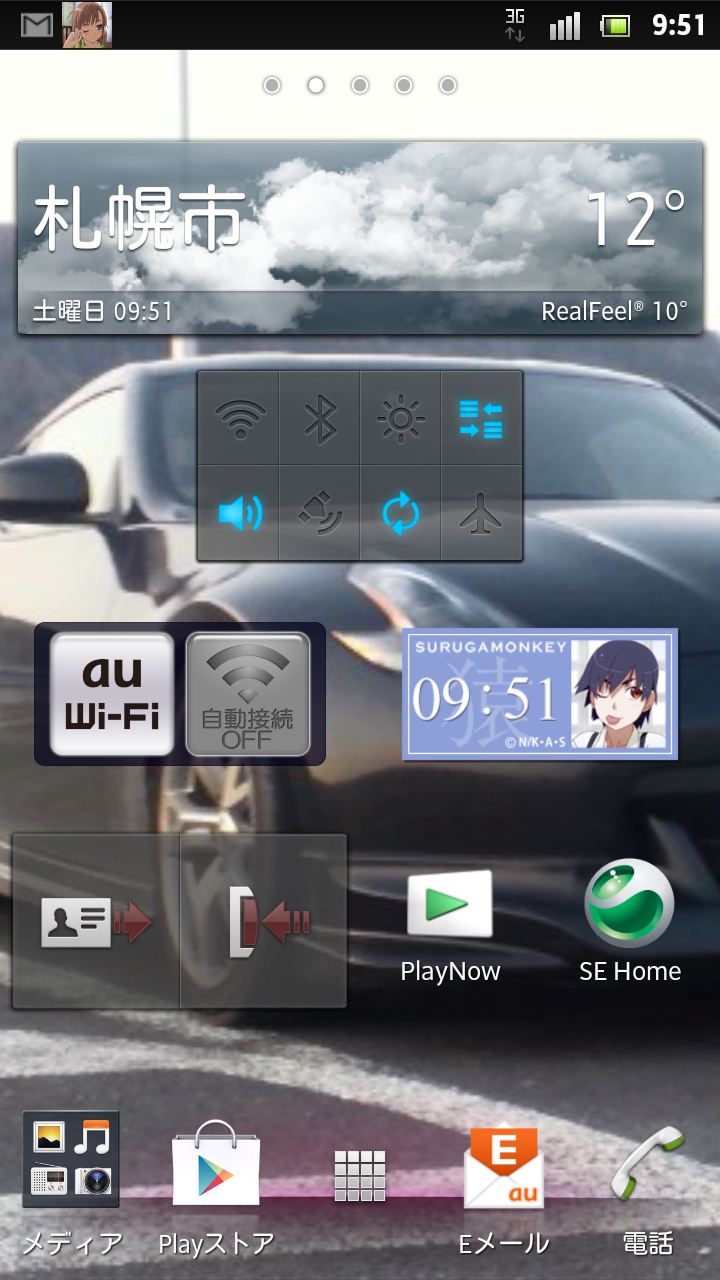
Task: Open the app drawer grid
Action: pos(360,1175)
